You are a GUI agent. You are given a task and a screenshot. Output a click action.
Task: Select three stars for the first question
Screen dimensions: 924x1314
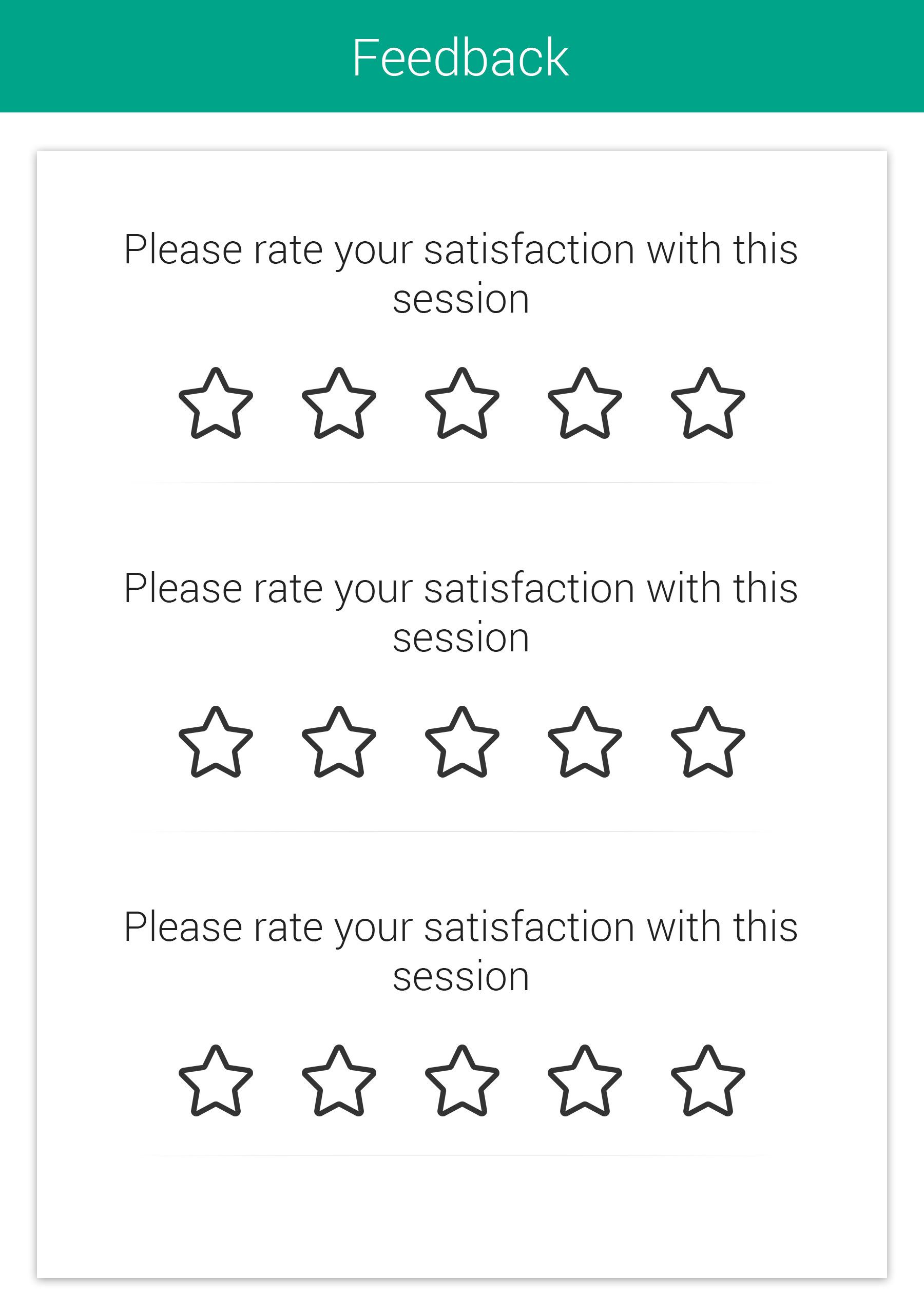click(462, 404)
